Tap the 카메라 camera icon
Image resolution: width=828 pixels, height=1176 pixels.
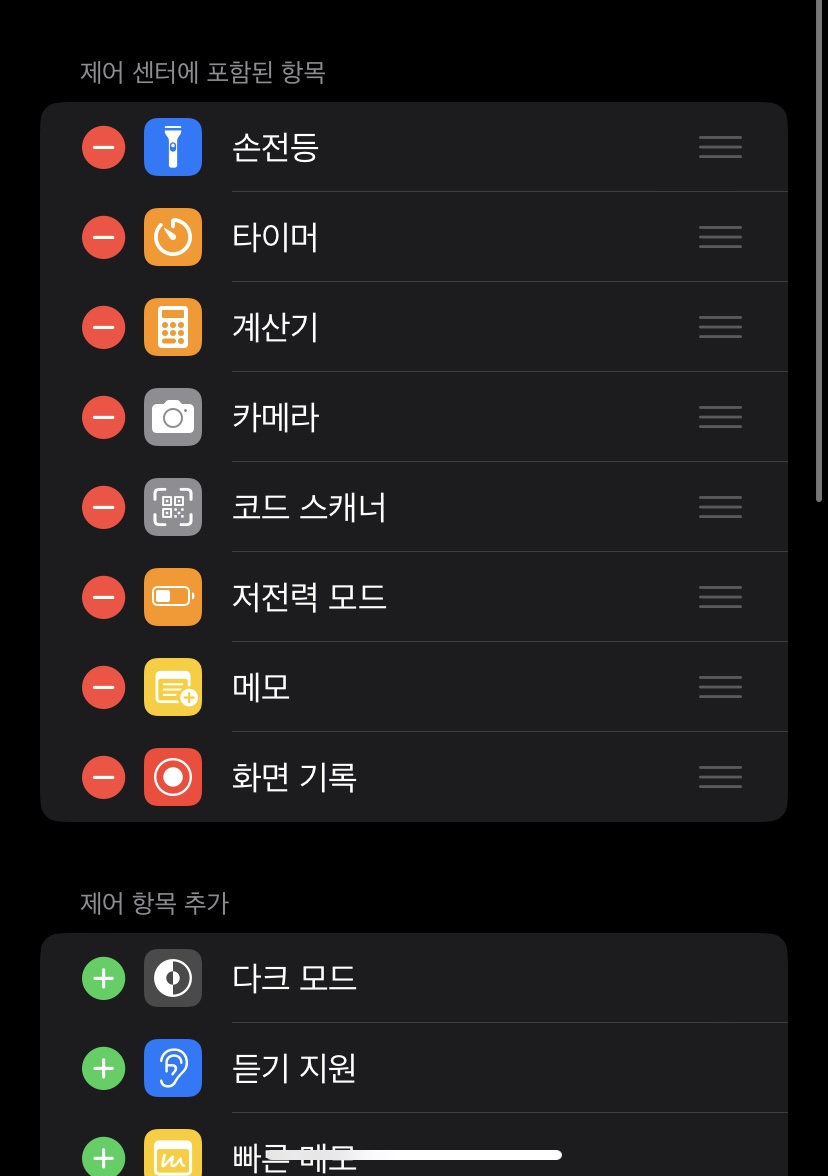[x=173, y=417]
